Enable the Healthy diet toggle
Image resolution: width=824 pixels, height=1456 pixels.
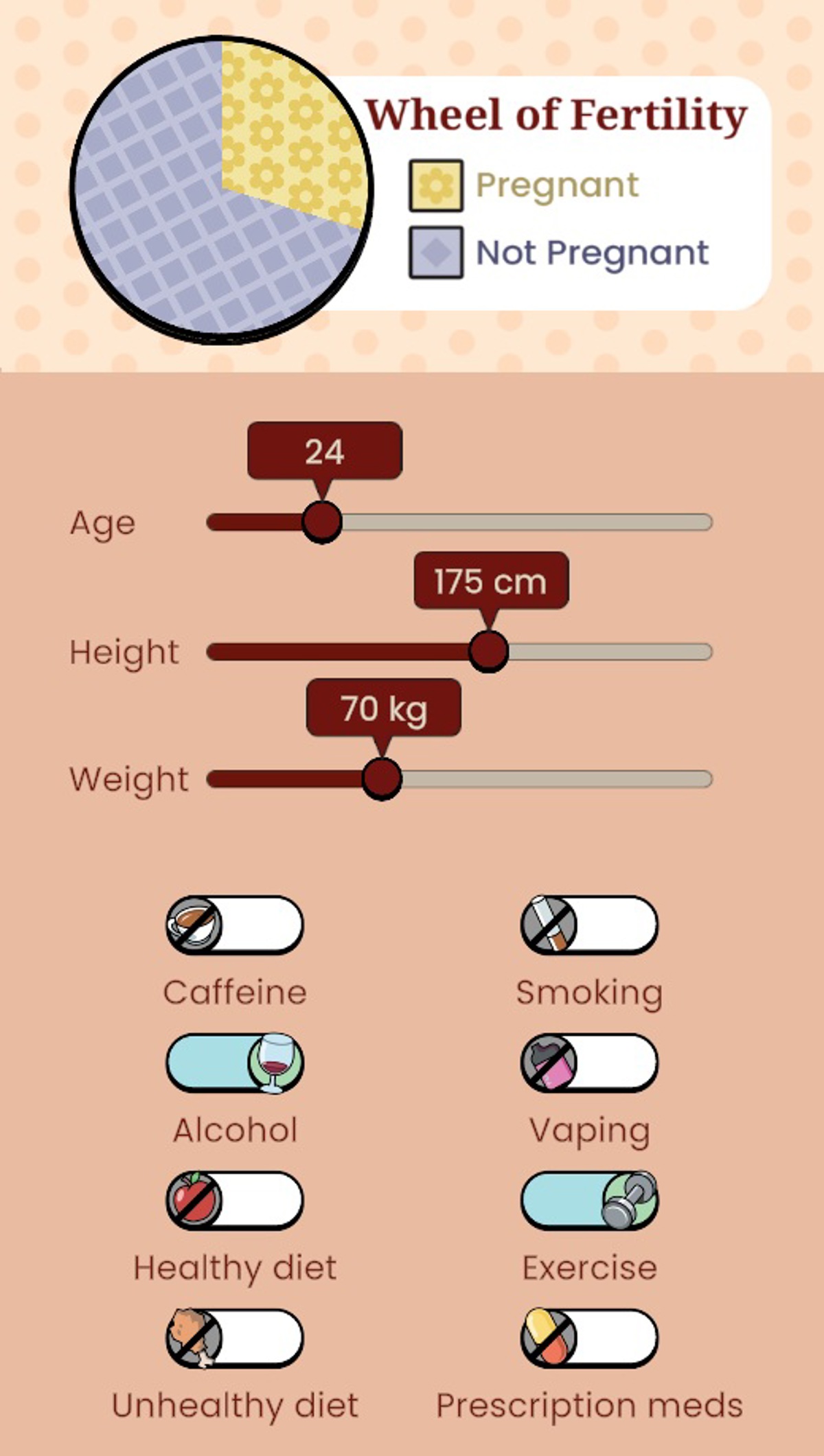click(235, 1200)
